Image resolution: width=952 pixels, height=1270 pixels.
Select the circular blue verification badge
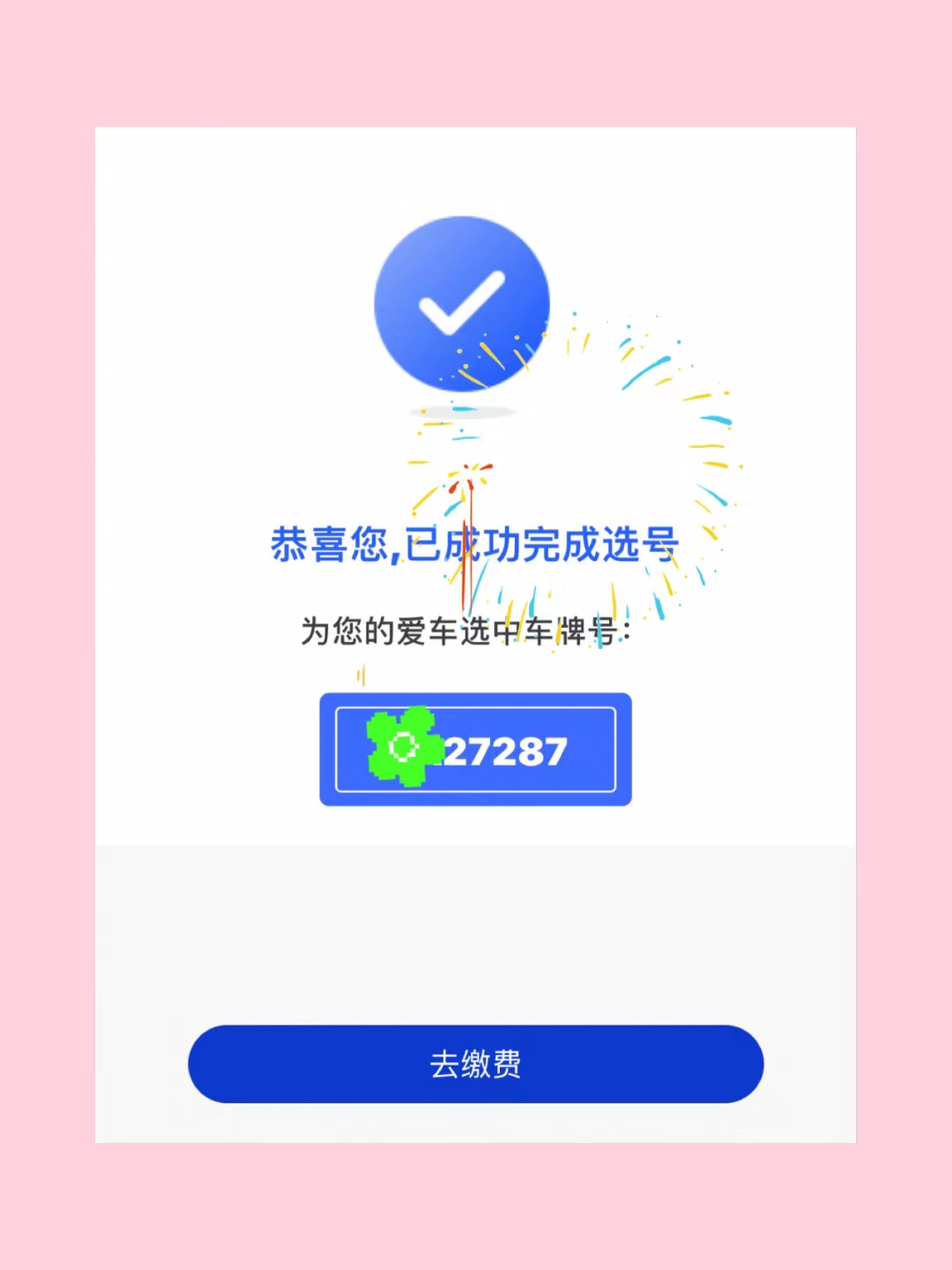[462, 303]
